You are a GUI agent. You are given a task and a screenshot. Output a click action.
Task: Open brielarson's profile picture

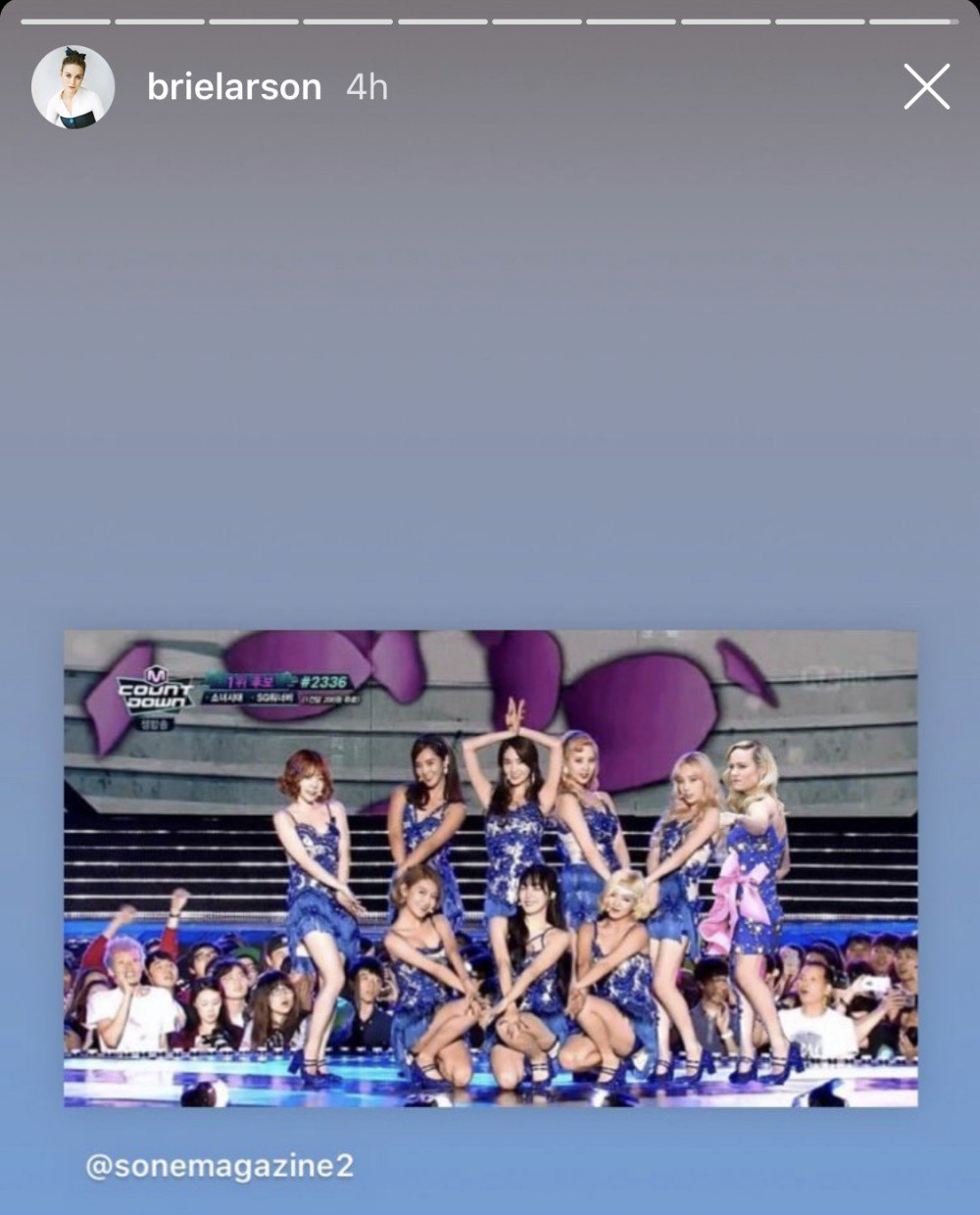click(x=73, y=87)
